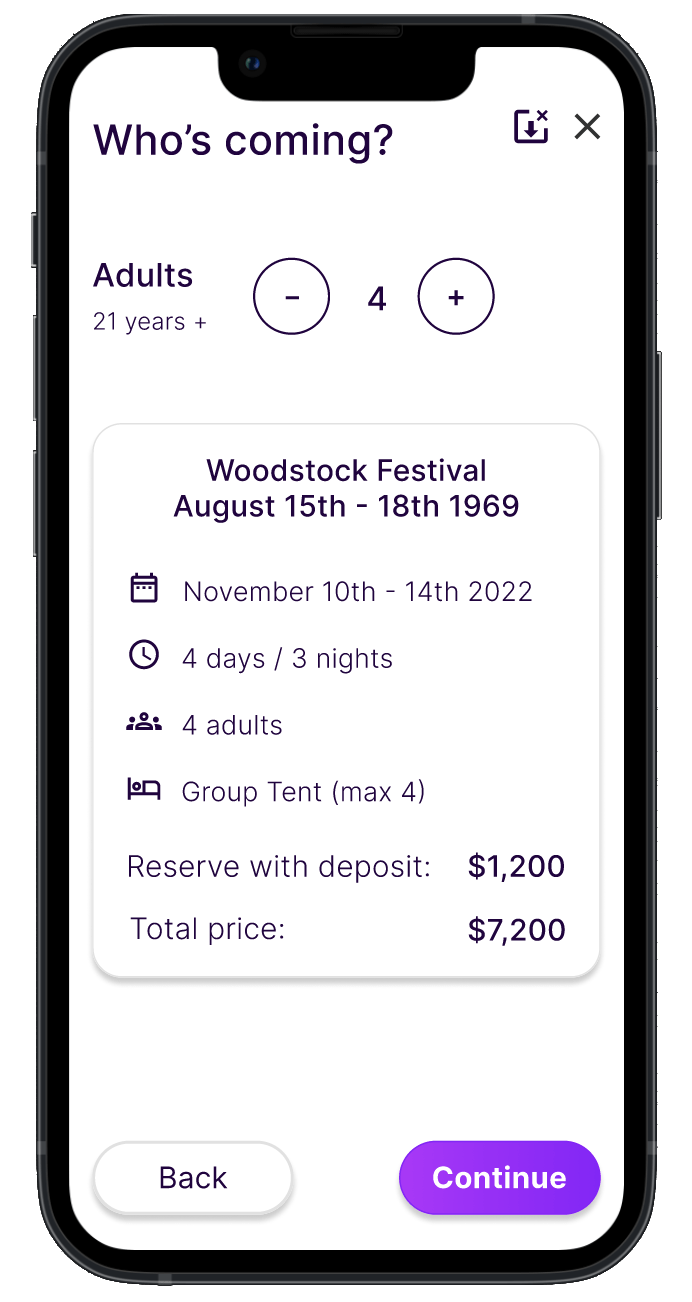Increase the number of adults

coord(456,297)
